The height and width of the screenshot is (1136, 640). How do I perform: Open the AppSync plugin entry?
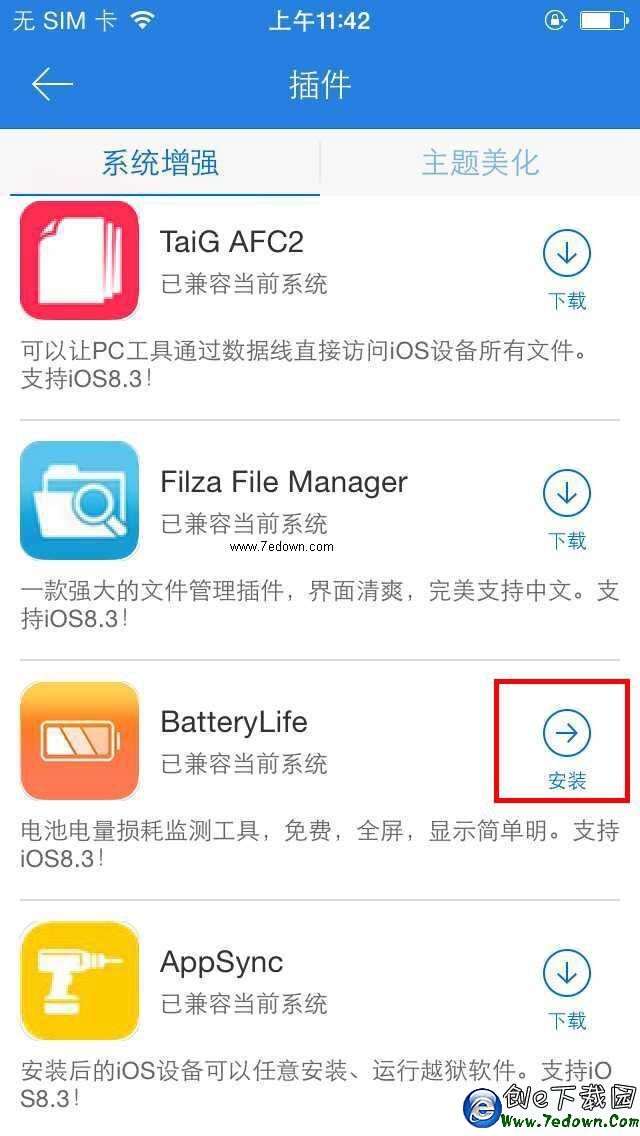click(x=221, y=962)
